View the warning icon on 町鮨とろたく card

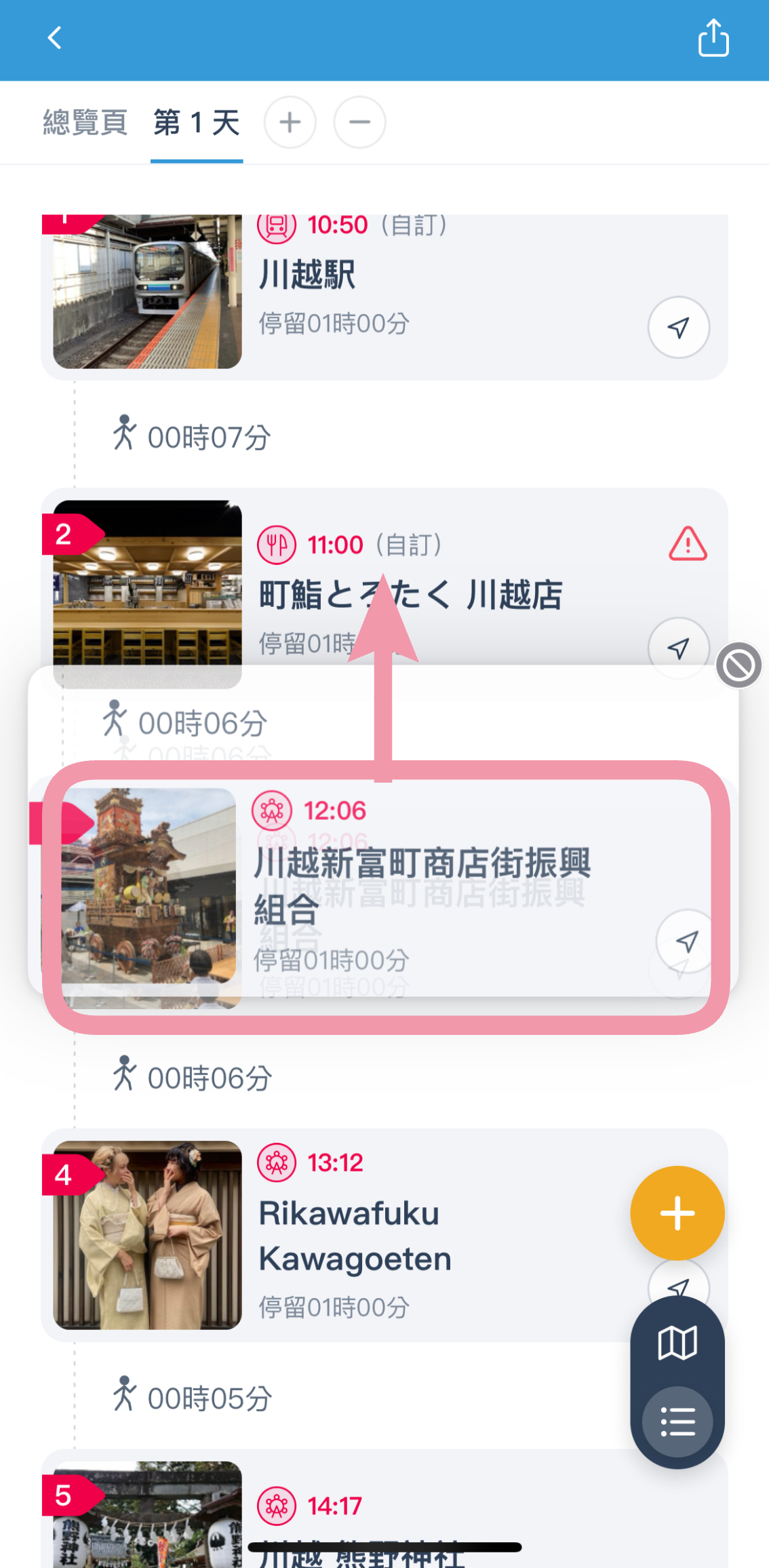point(688,544)
